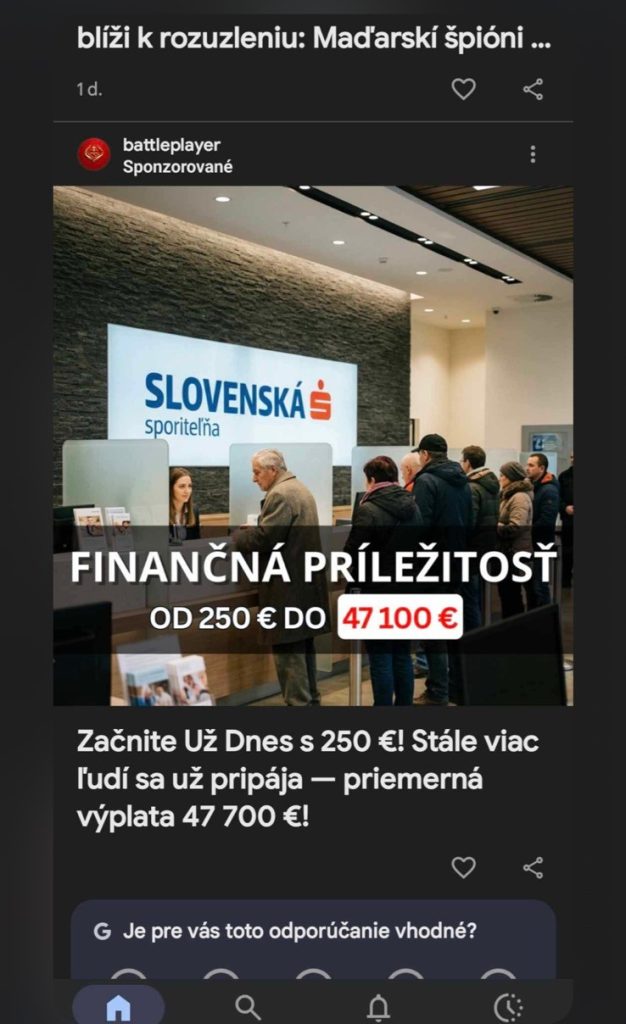The width and height of the screenshot is (626, 1024).
Task: Like the battleplayer sponsored post
Action: [x=463, y=867]
